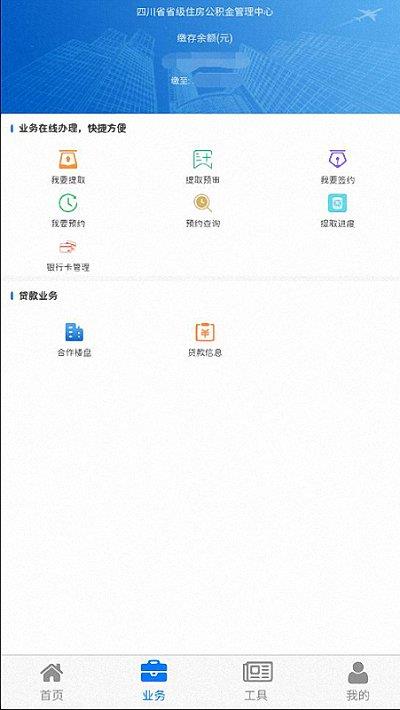Go to the 工具 tools tab
This screenshot has width=400, height=710.
[x=257, y=681]
